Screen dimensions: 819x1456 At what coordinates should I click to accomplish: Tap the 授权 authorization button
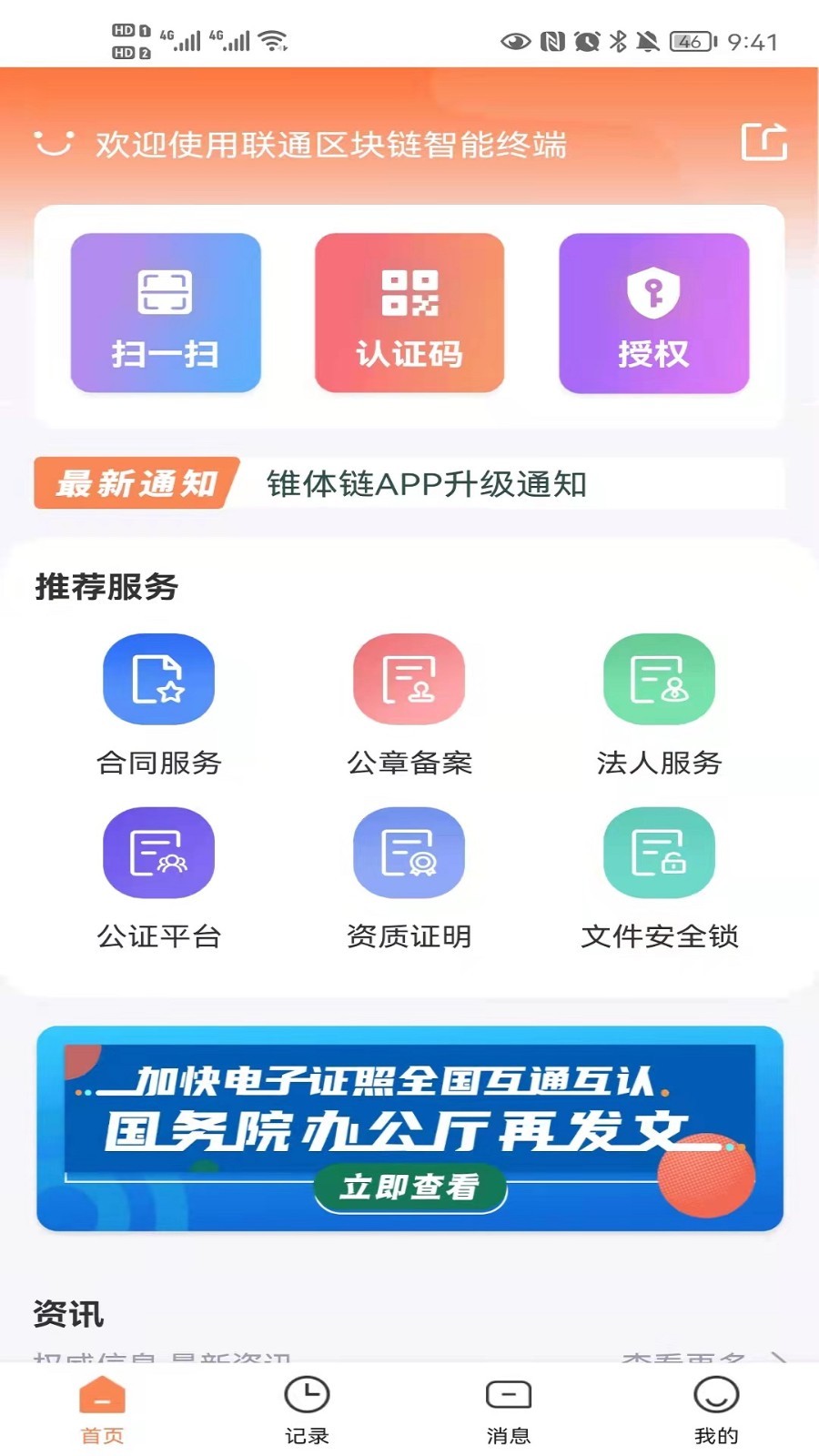(x=653, y=313)
